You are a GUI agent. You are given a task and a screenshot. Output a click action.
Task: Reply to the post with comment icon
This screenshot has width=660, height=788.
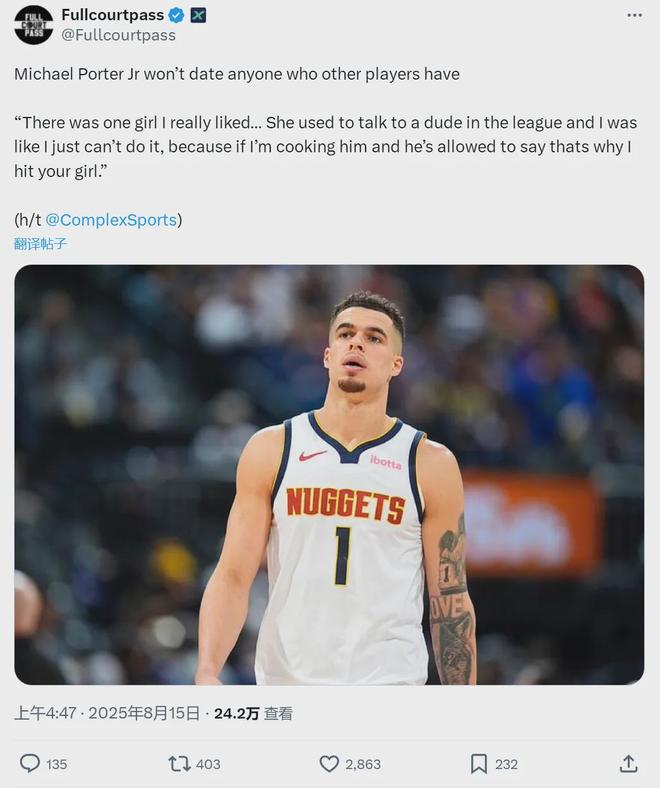(x=30, y=763)
